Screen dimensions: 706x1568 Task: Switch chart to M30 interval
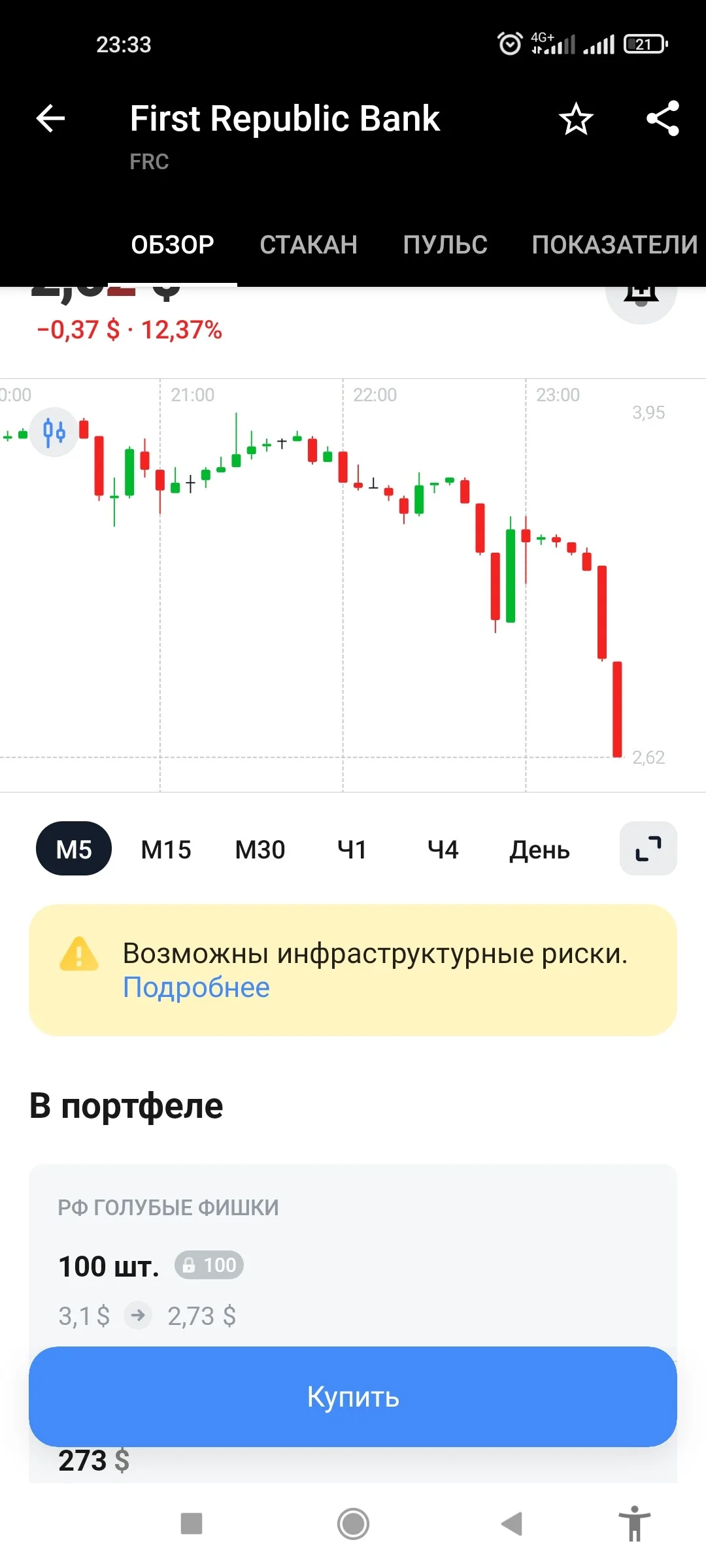260,849
